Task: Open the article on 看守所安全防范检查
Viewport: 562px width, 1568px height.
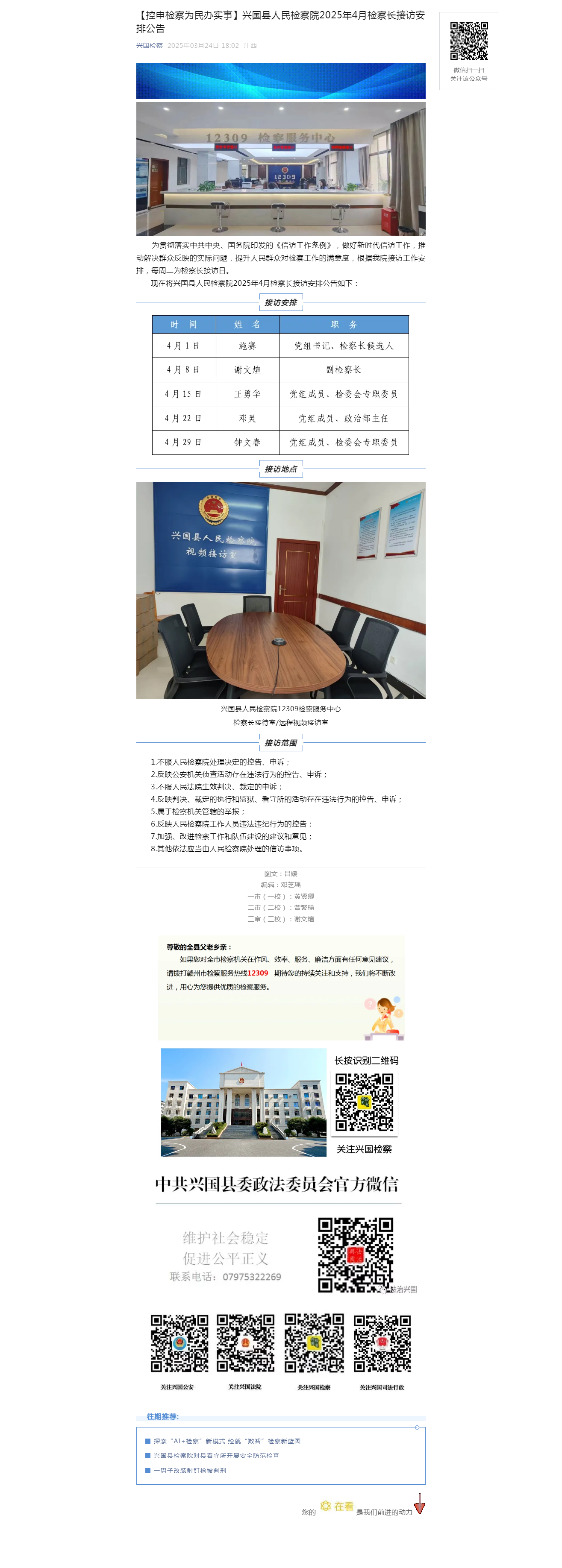Action: (216, 1455)
